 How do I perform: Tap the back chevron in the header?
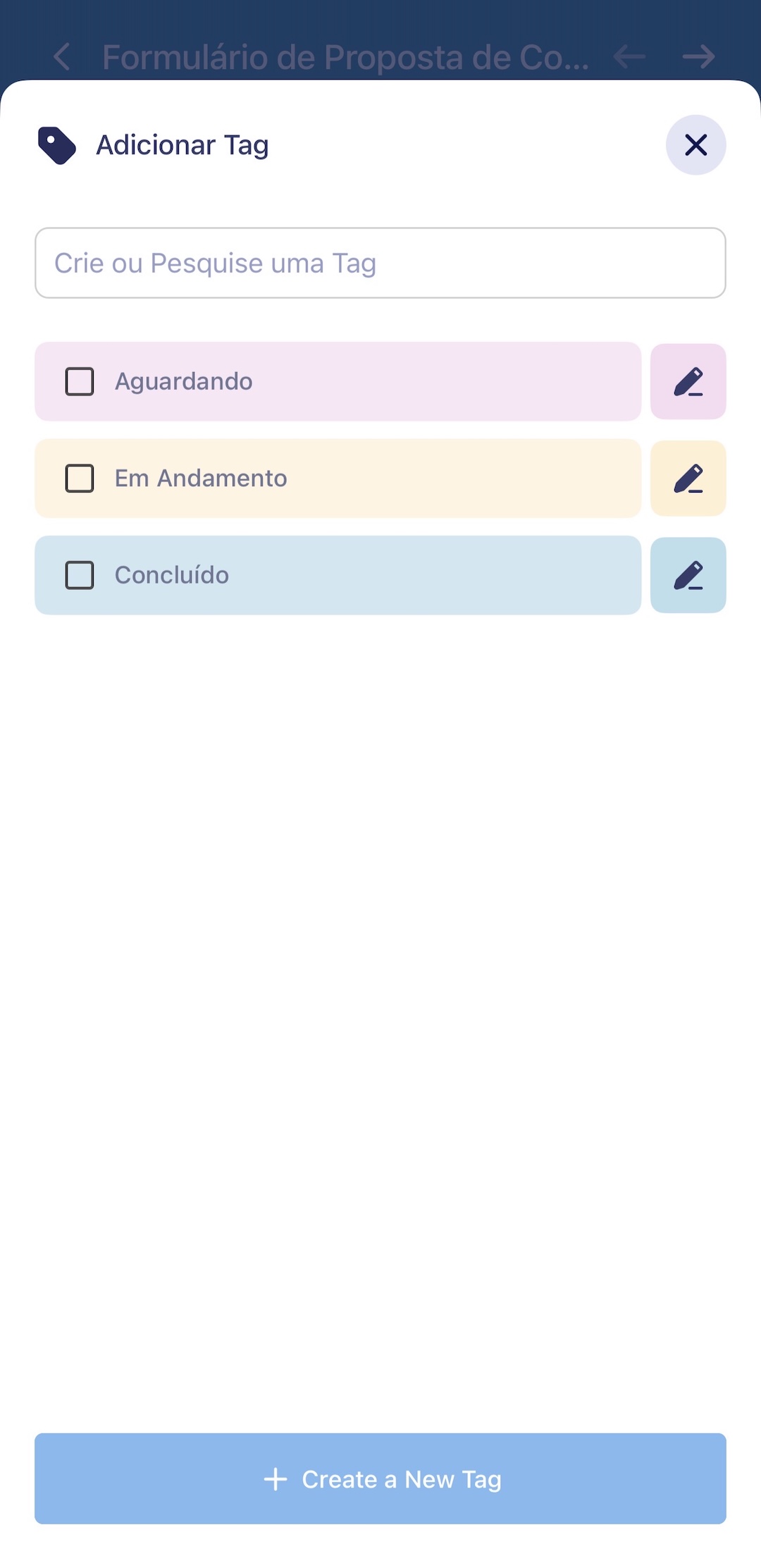coord(61,57)
